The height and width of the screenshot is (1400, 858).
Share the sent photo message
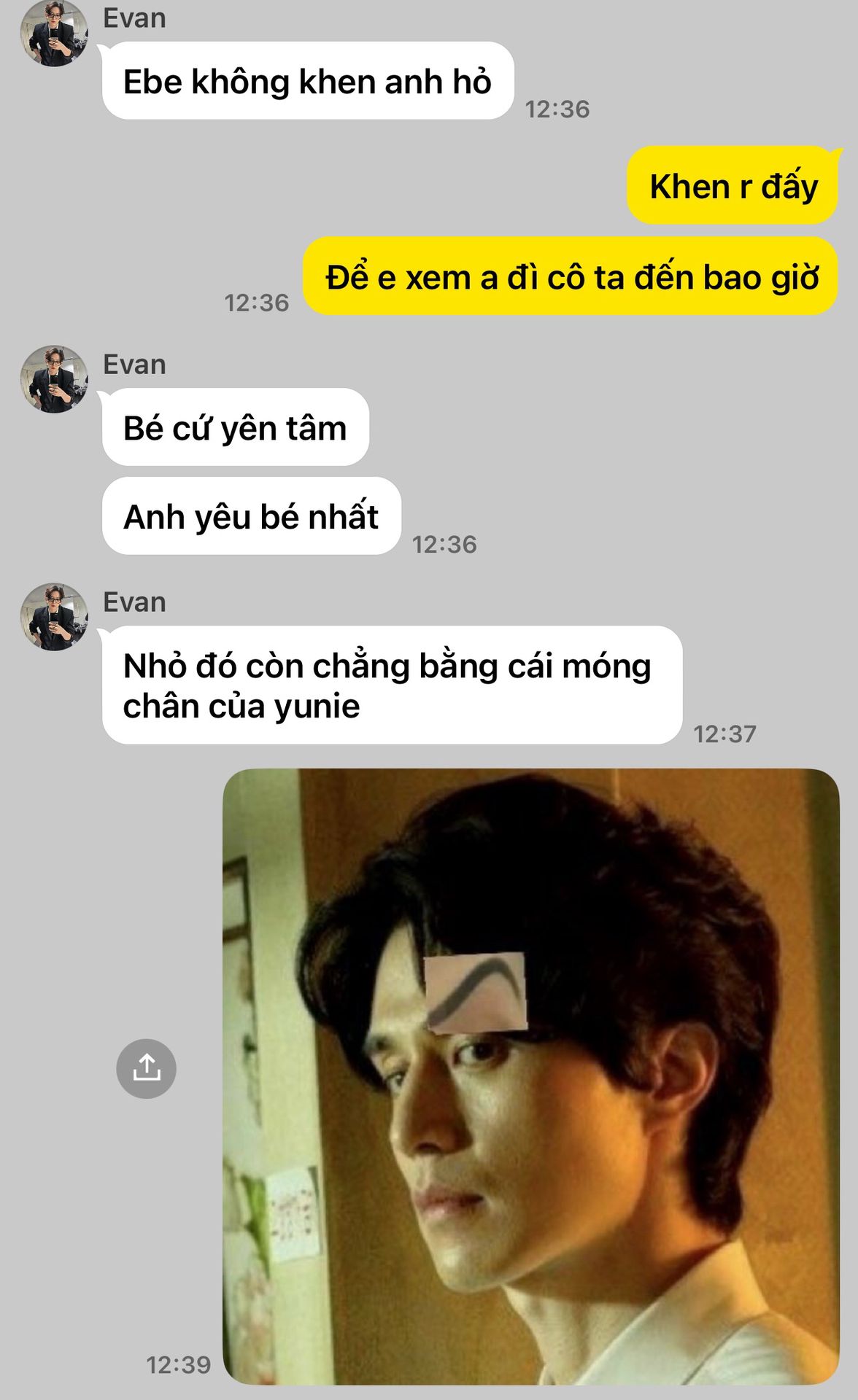[146, 1068]
